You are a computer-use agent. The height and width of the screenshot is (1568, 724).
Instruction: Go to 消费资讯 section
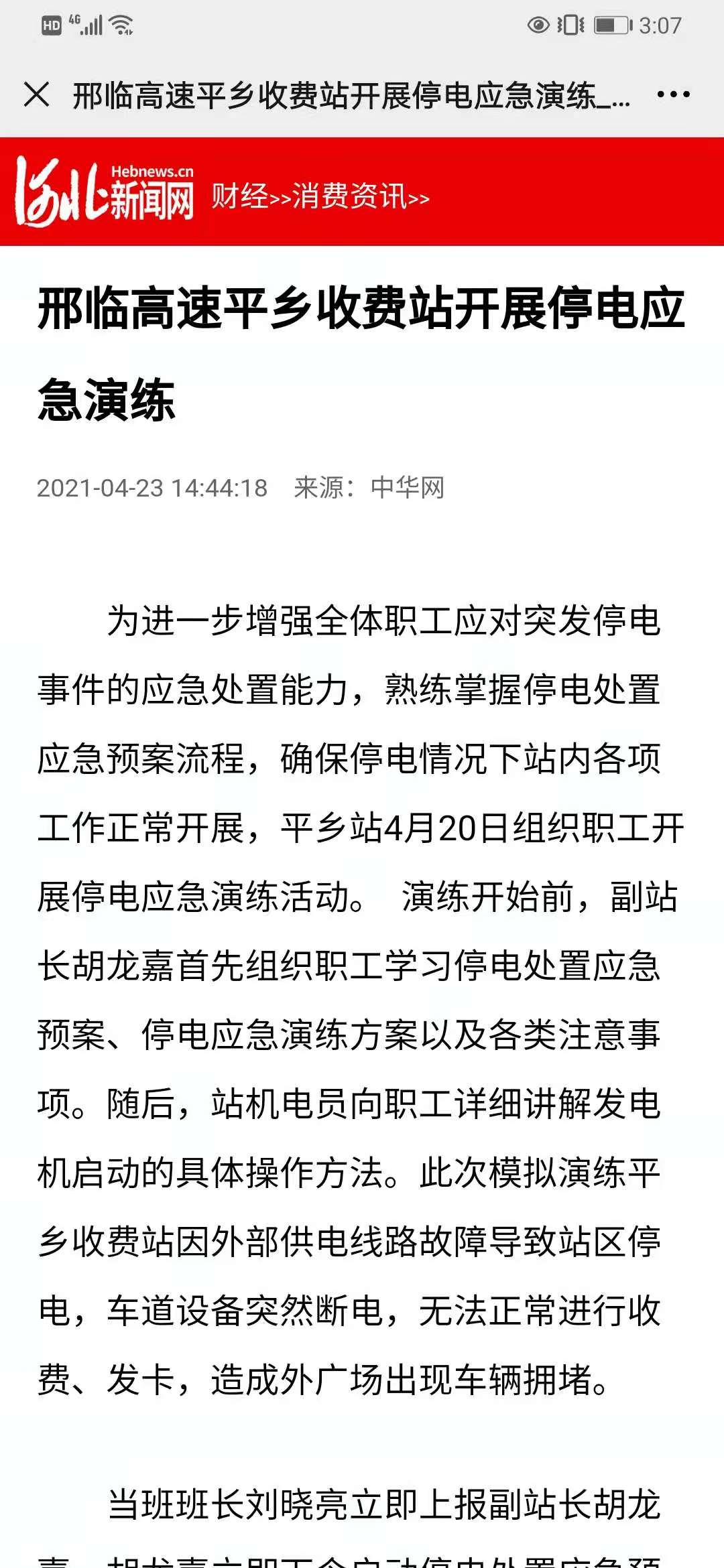click(349, 196)
